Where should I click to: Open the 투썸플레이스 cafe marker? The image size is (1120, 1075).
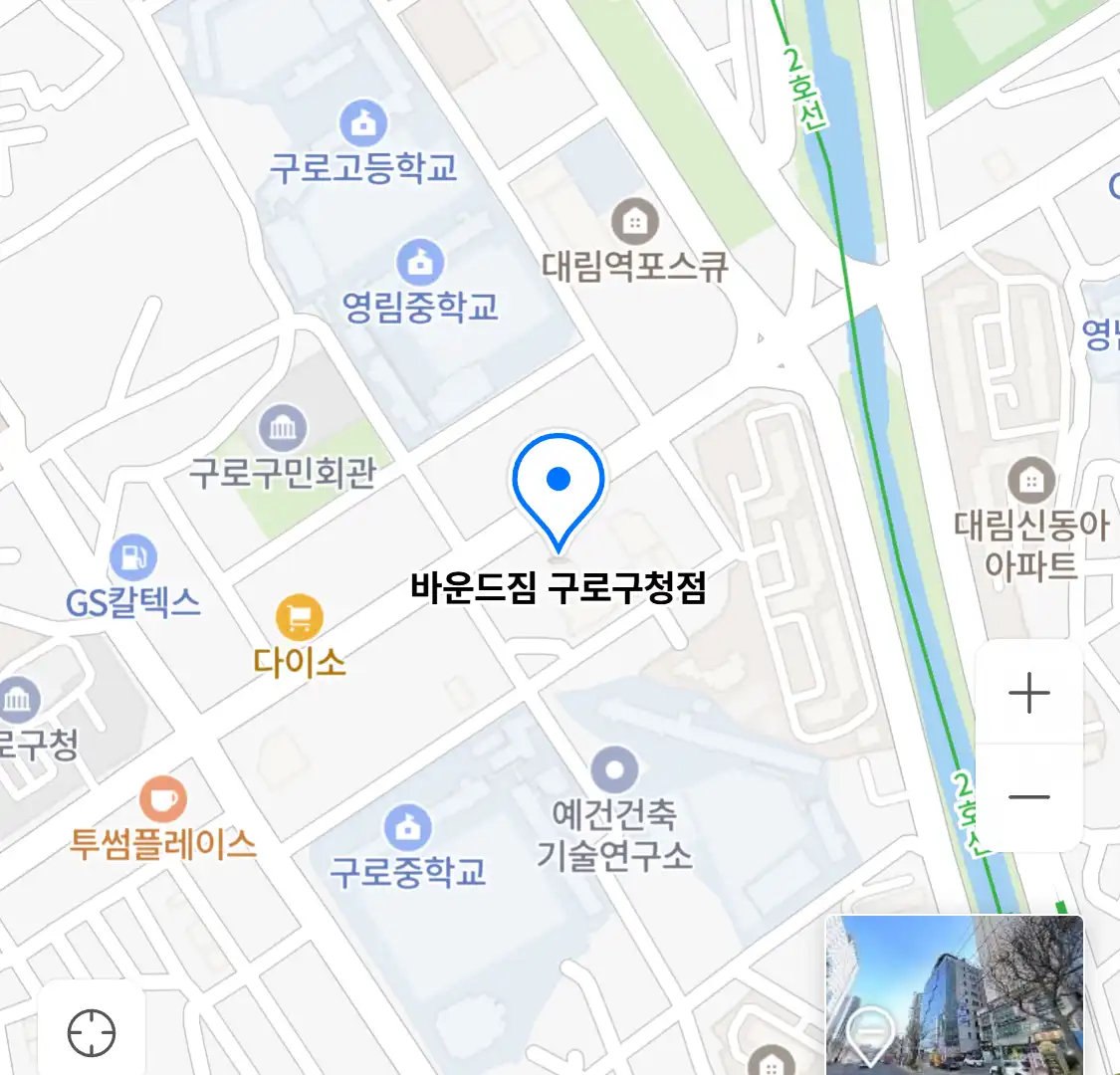(x=162, y=799)
